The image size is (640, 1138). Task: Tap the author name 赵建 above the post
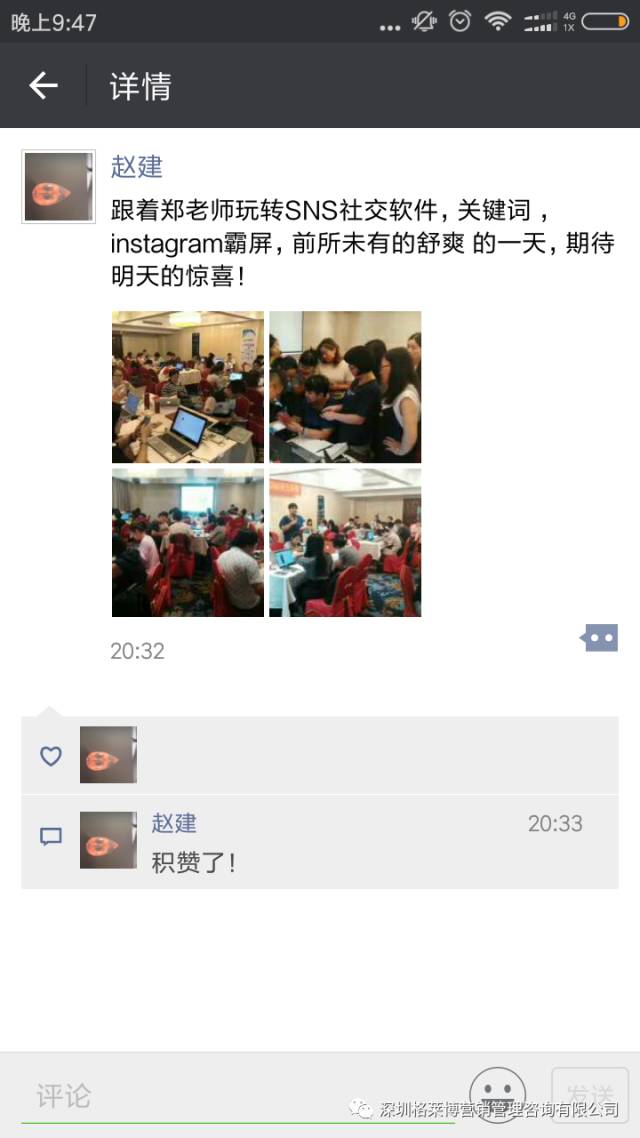tap(136, 167)
